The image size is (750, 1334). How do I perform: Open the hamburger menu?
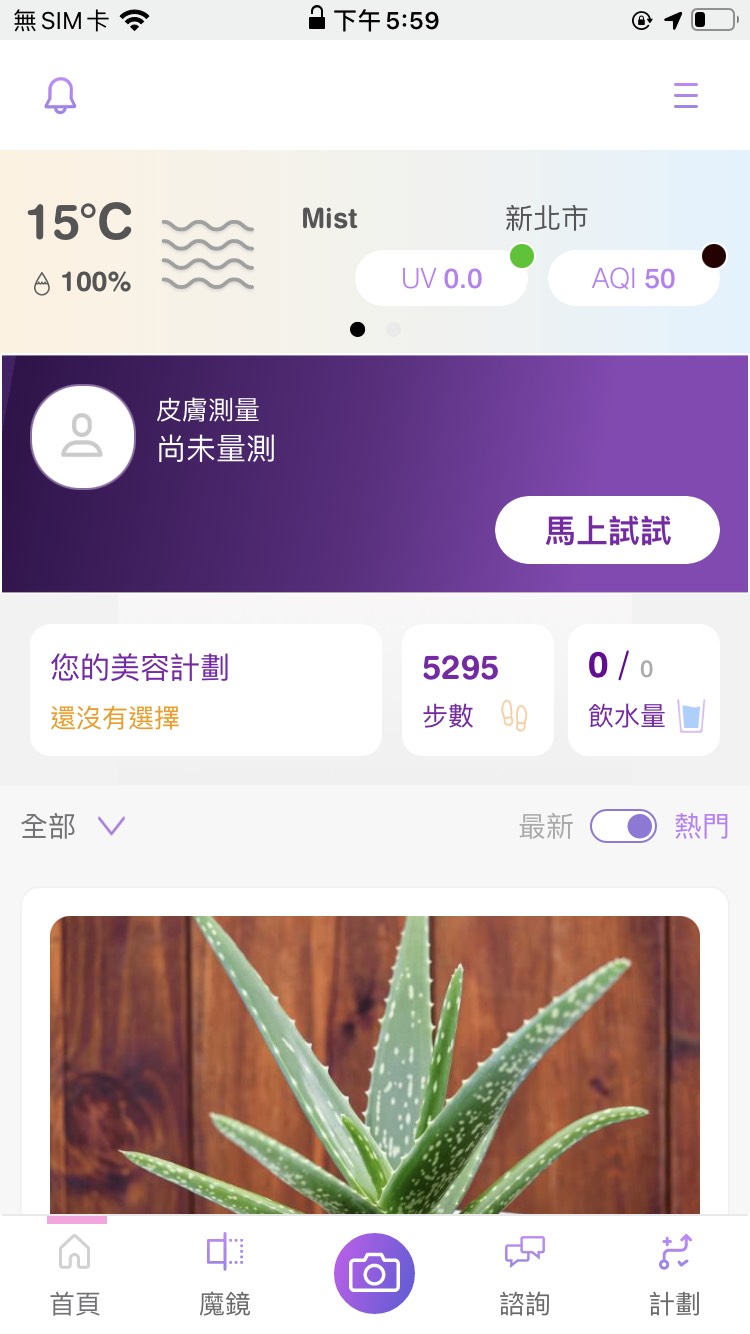pos(686,96)
